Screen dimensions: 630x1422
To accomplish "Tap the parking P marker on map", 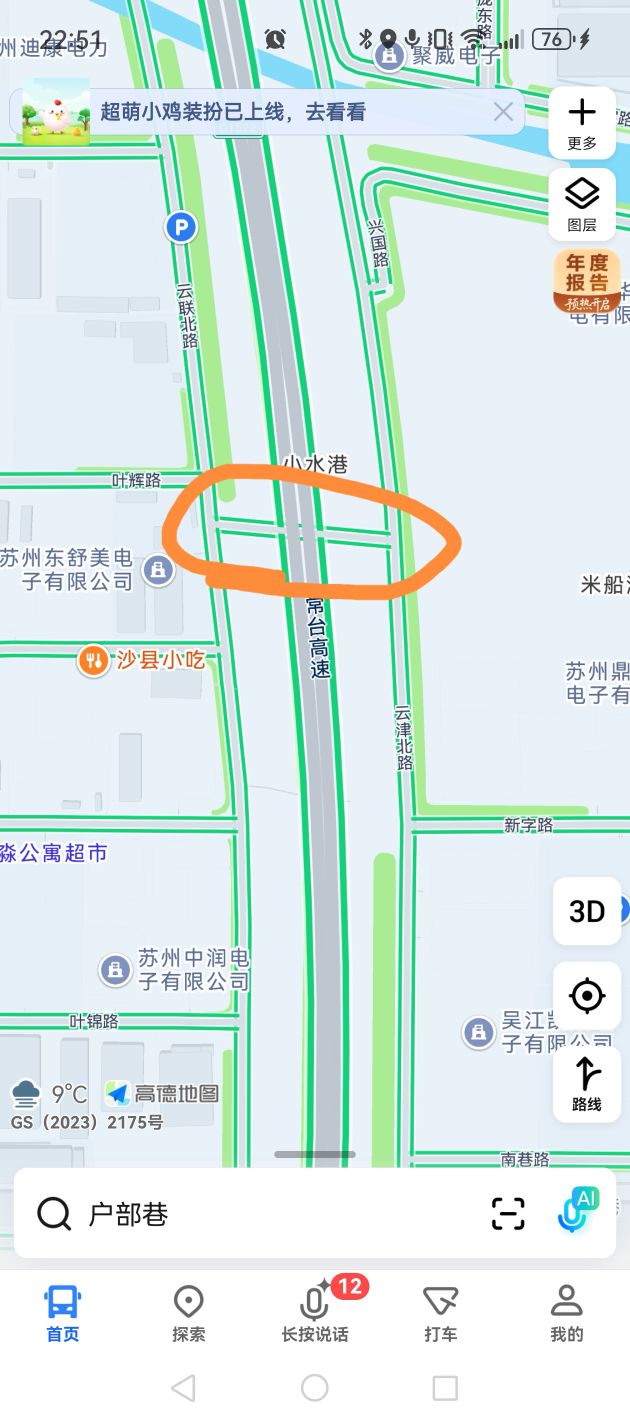I will click(x=181, y=228).
